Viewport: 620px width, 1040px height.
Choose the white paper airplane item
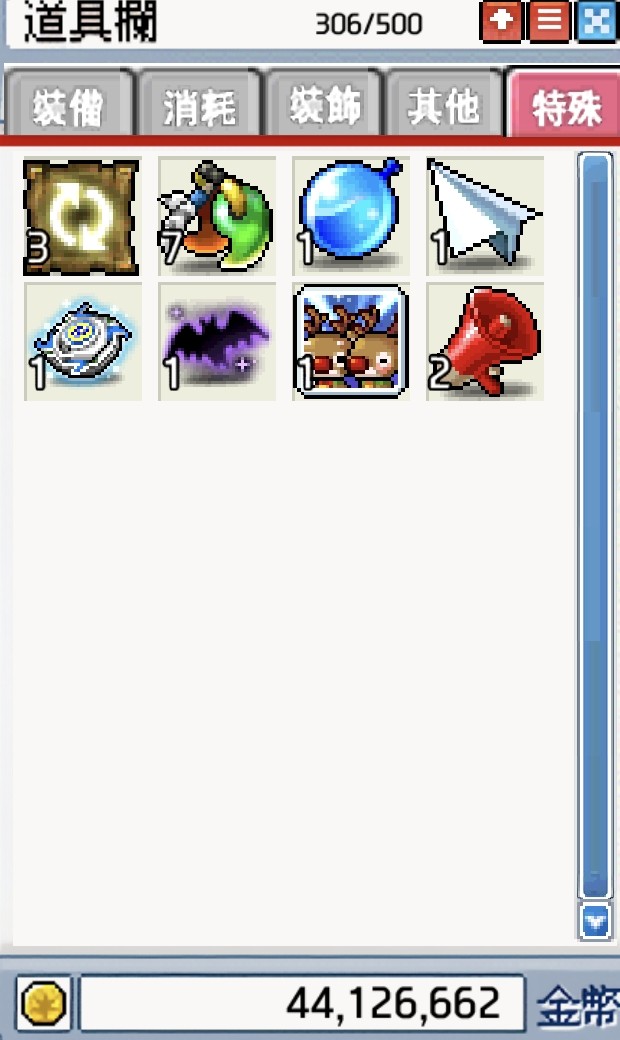[485, 216]
